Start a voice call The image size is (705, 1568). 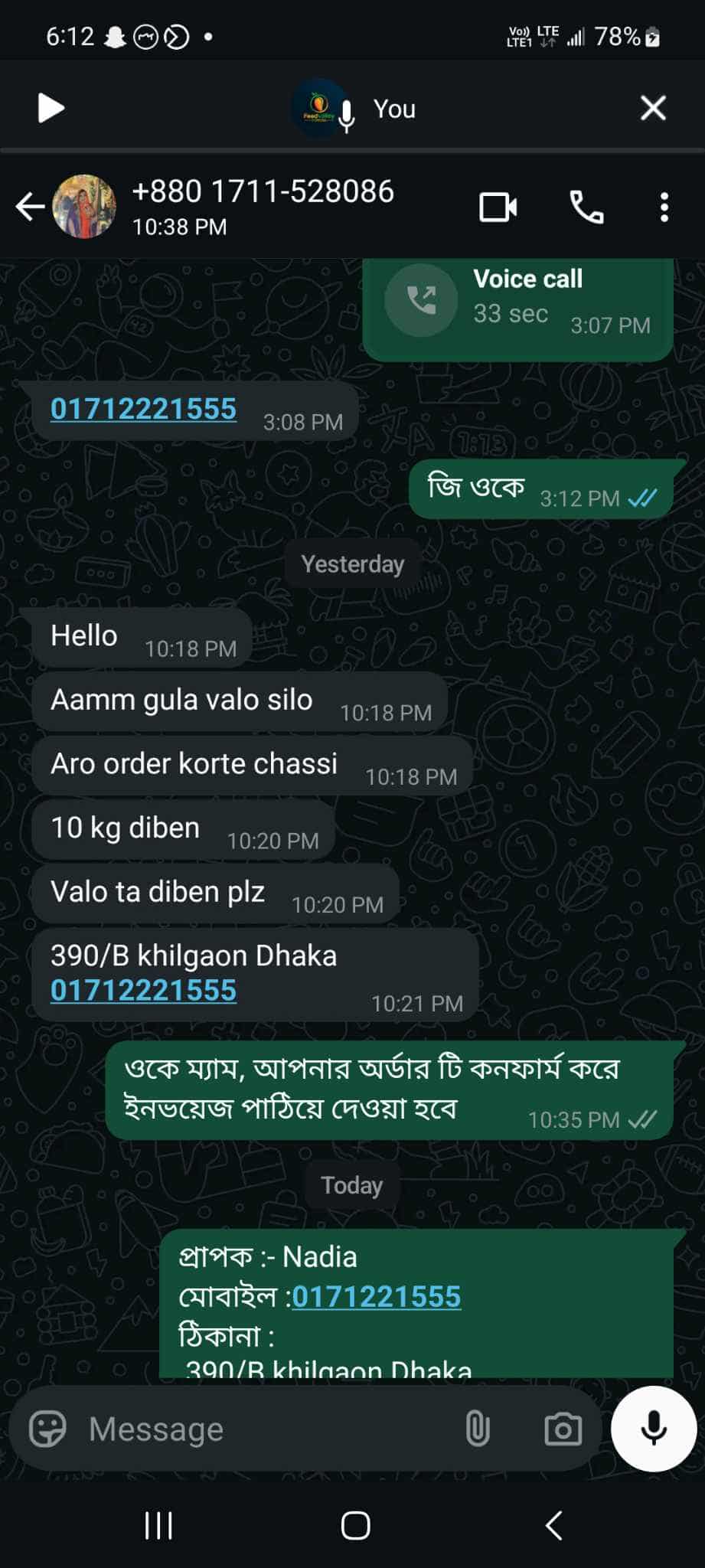point(586,207)
